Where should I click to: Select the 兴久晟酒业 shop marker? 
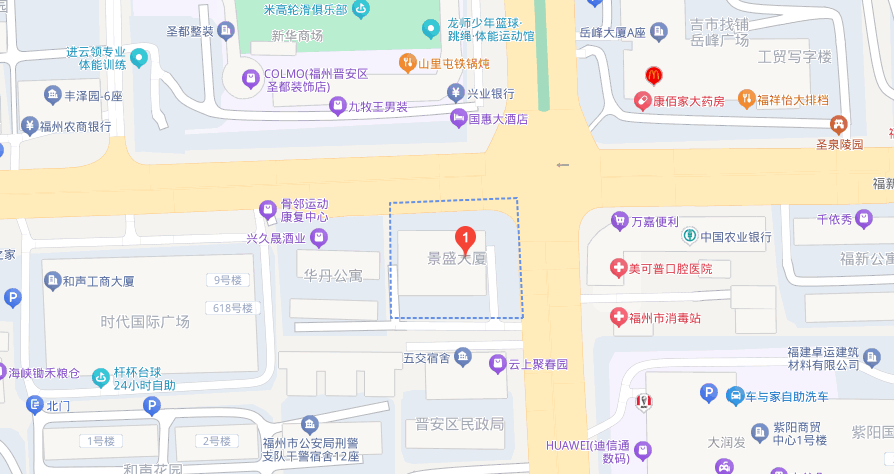pyautogui.click(x=319, y=237)
